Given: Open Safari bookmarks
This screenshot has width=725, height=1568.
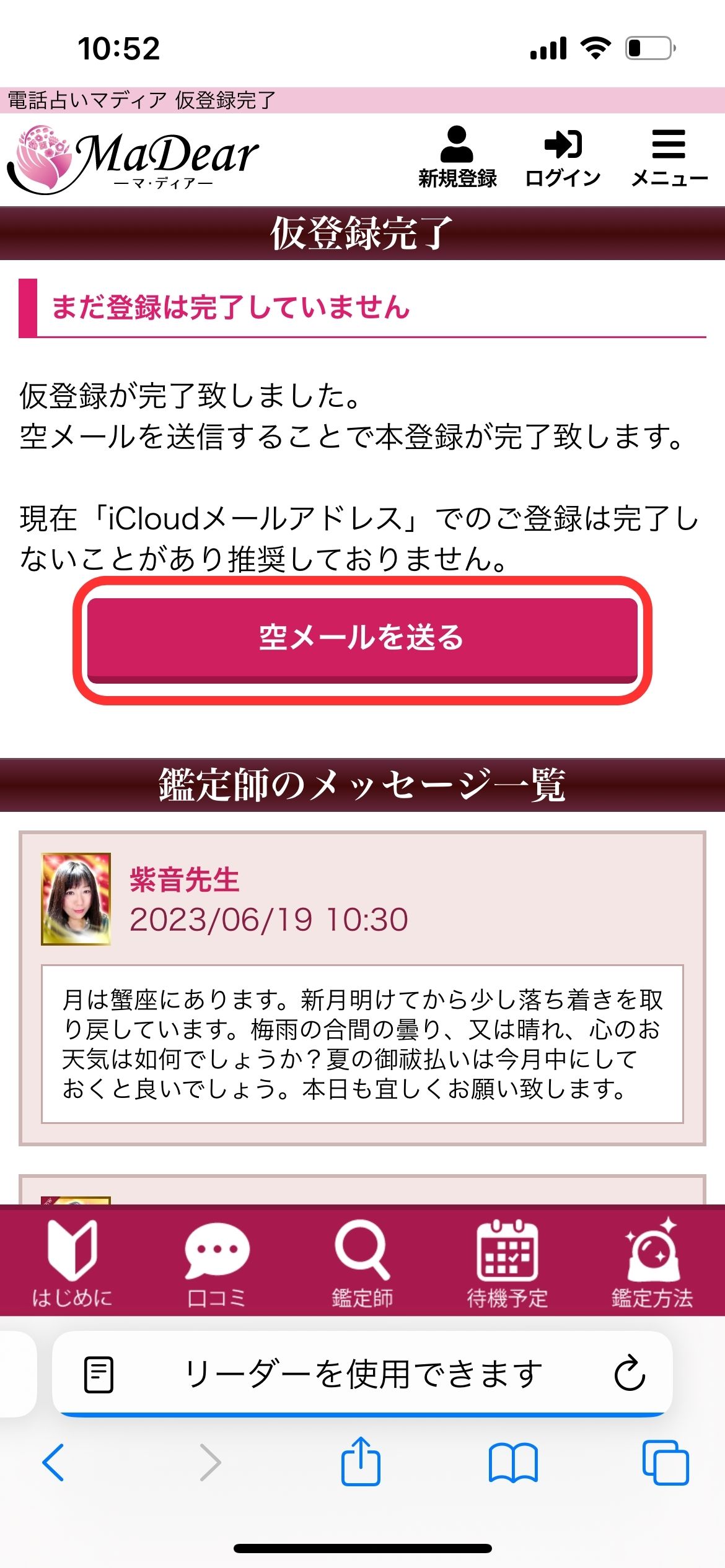Looking at the screenshot, I should (513, 1462).
